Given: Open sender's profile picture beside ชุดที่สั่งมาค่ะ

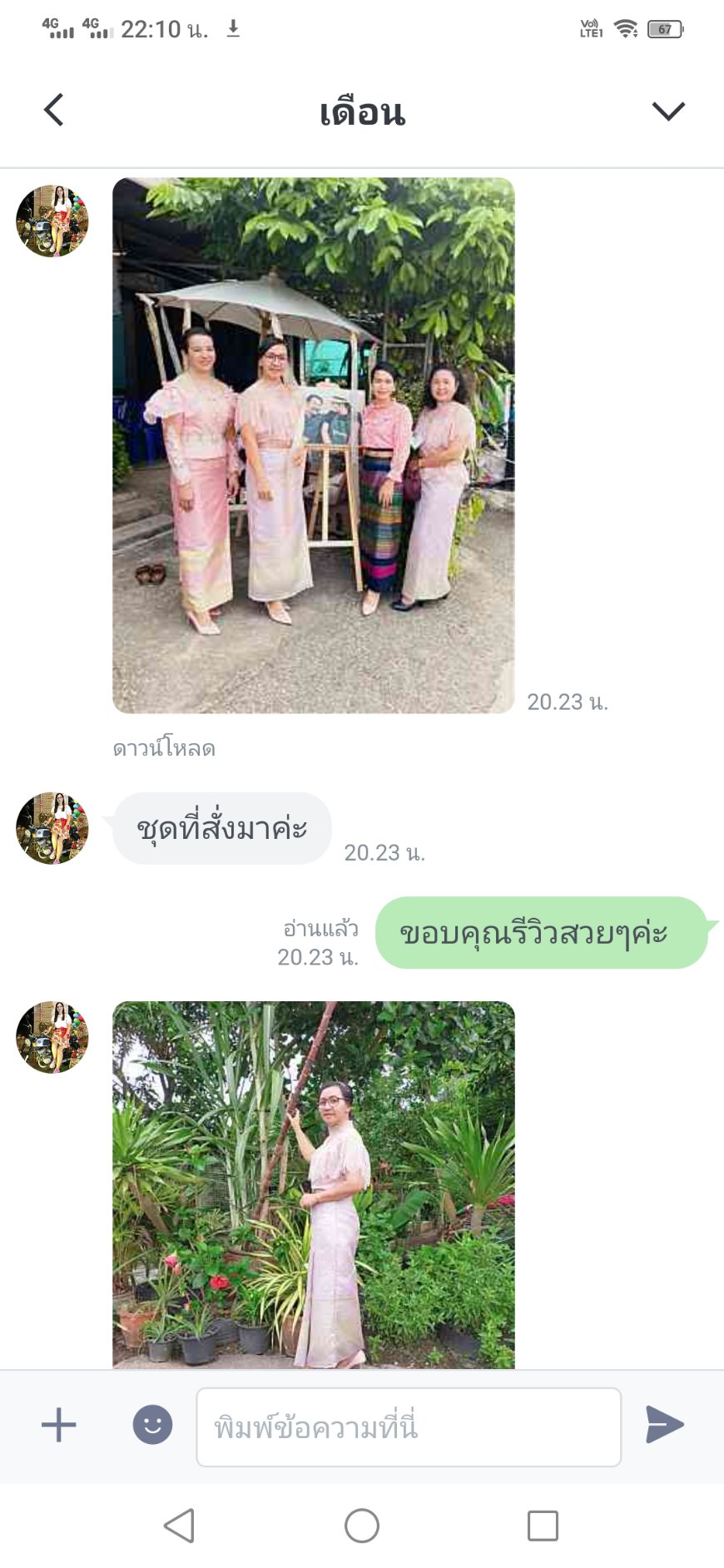Looking at the screenshot, I should click(x=52, y=828).
